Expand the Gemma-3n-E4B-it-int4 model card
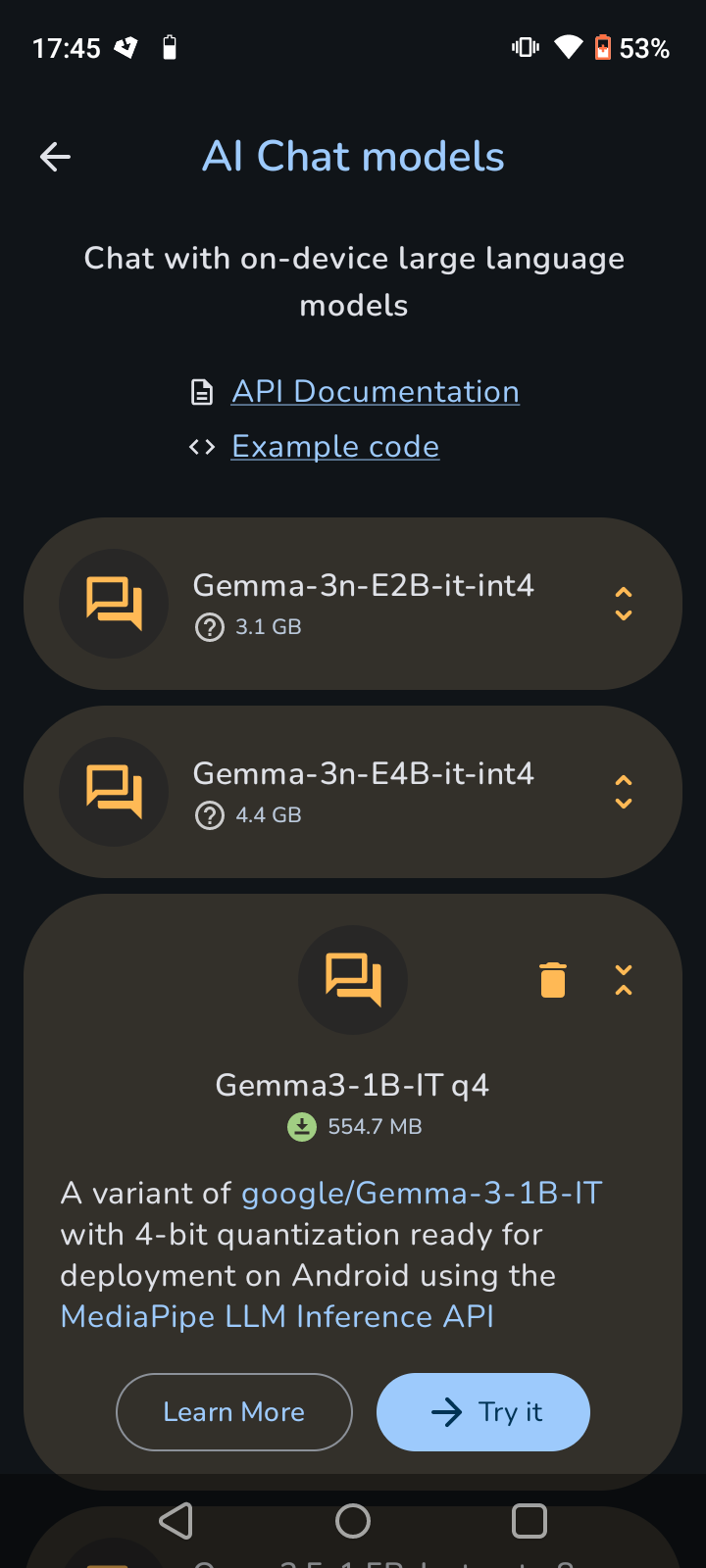The width and height of the screenshot is (706, 1568). pos(624,792)
